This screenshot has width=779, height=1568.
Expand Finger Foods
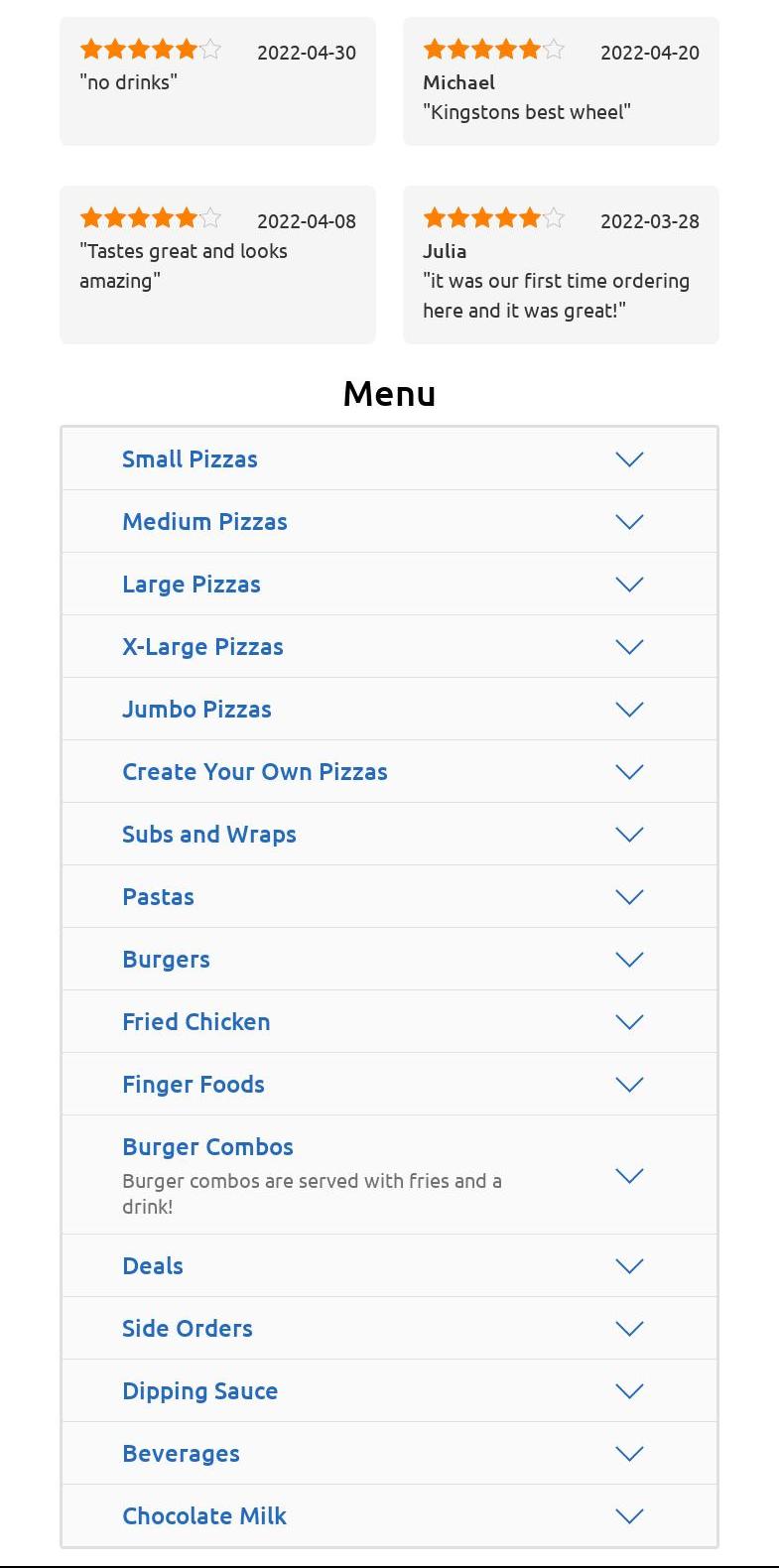pyautogui.click(x=193, y=1085)
